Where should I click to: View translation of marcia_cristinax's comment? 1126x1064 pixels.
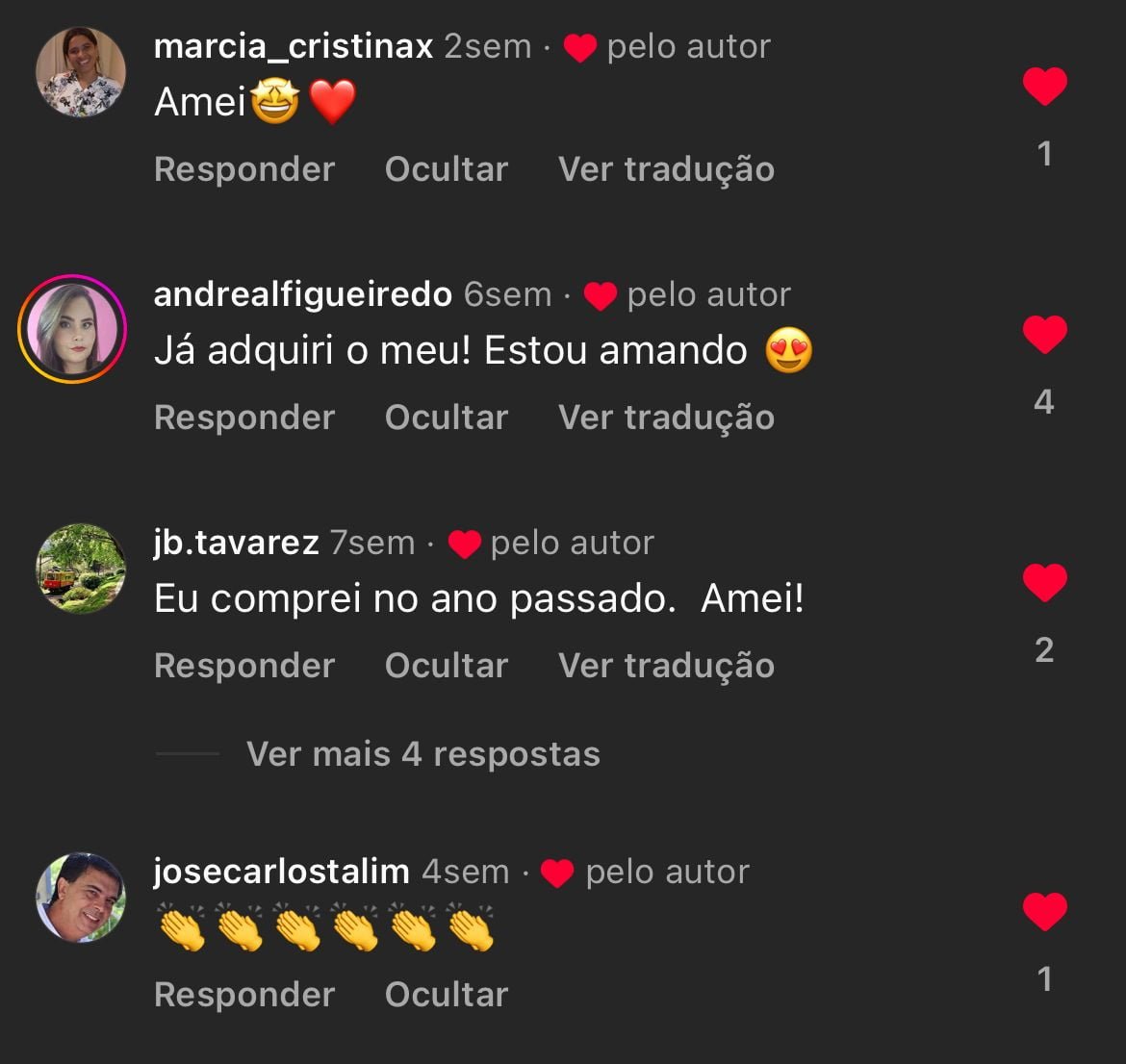click(x=666, y=169)
